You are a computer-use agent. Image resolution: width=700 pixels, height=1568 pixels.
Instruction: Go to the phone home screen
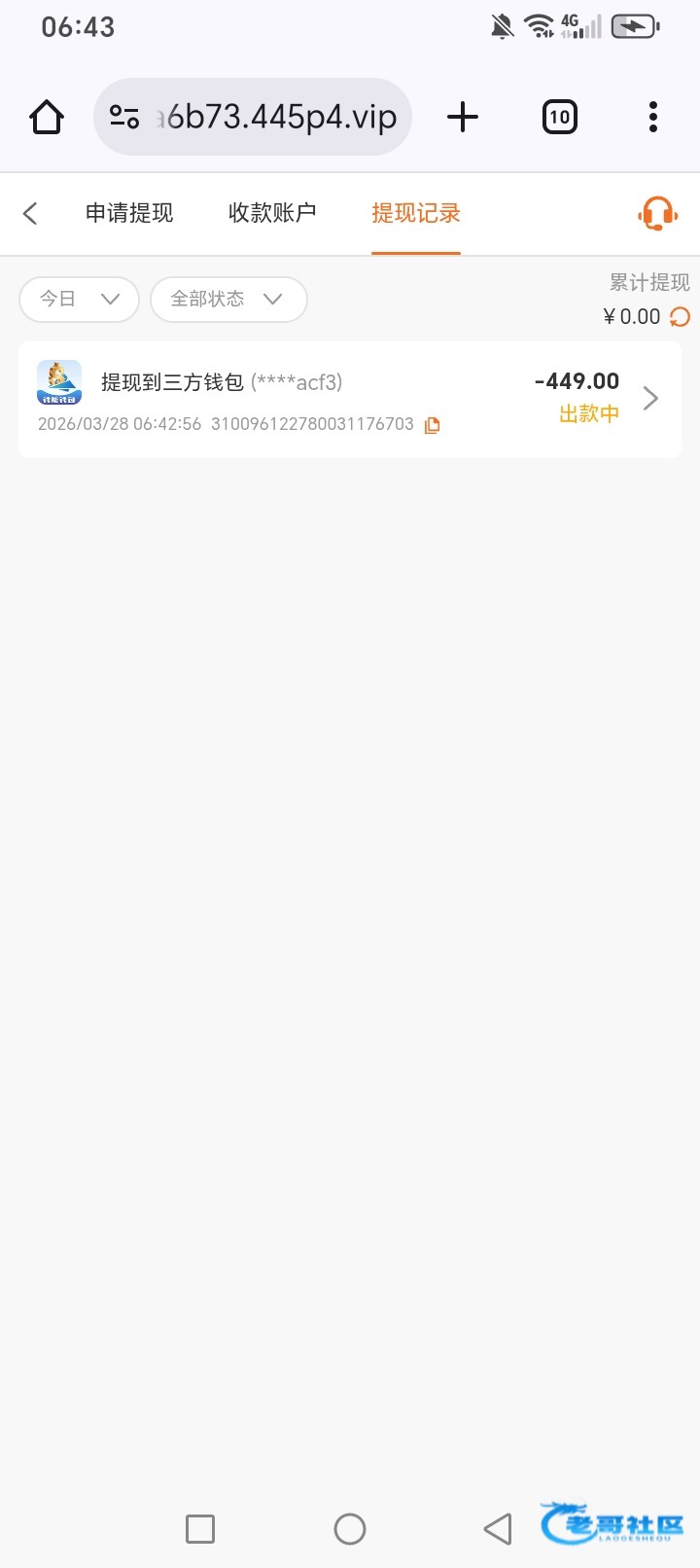(x=350, y=1529)
